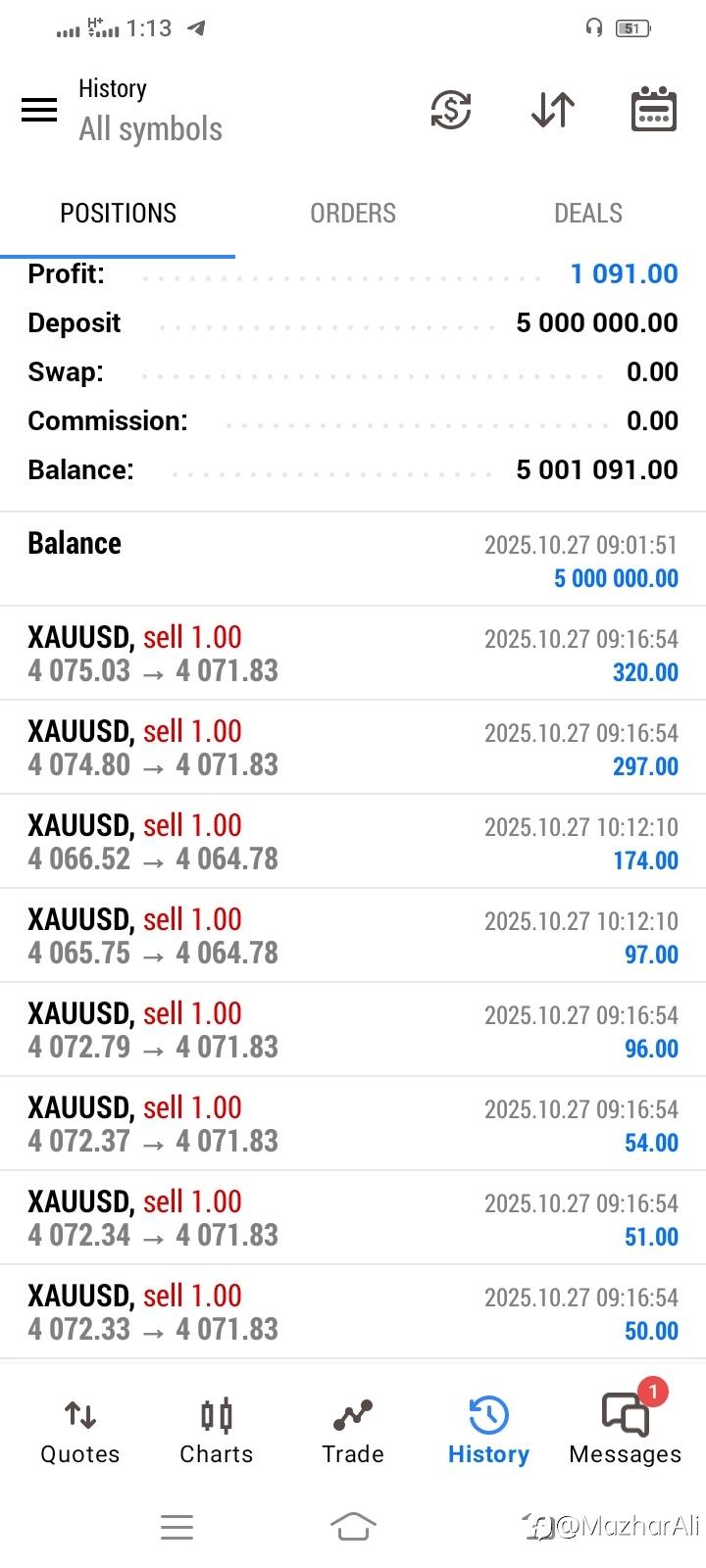Switch to the Orders tab
This screenshot has width=706, height=1568.
pos(353,214)
